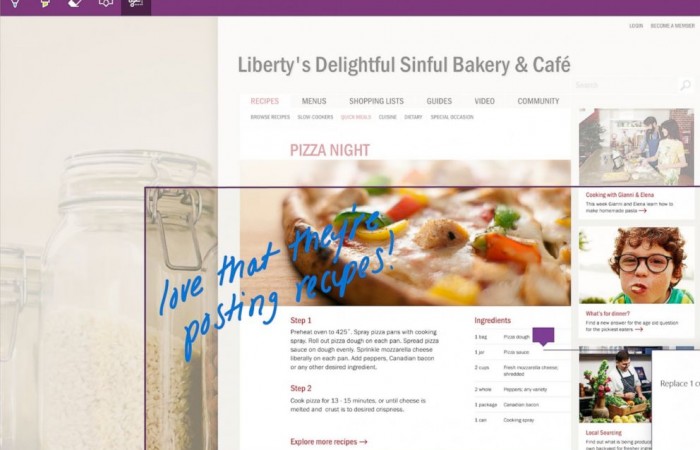Viewport: 700px width, 450px height.
Task: Open Slow Cookers sub-menu link
Action: tap(315, 117)
